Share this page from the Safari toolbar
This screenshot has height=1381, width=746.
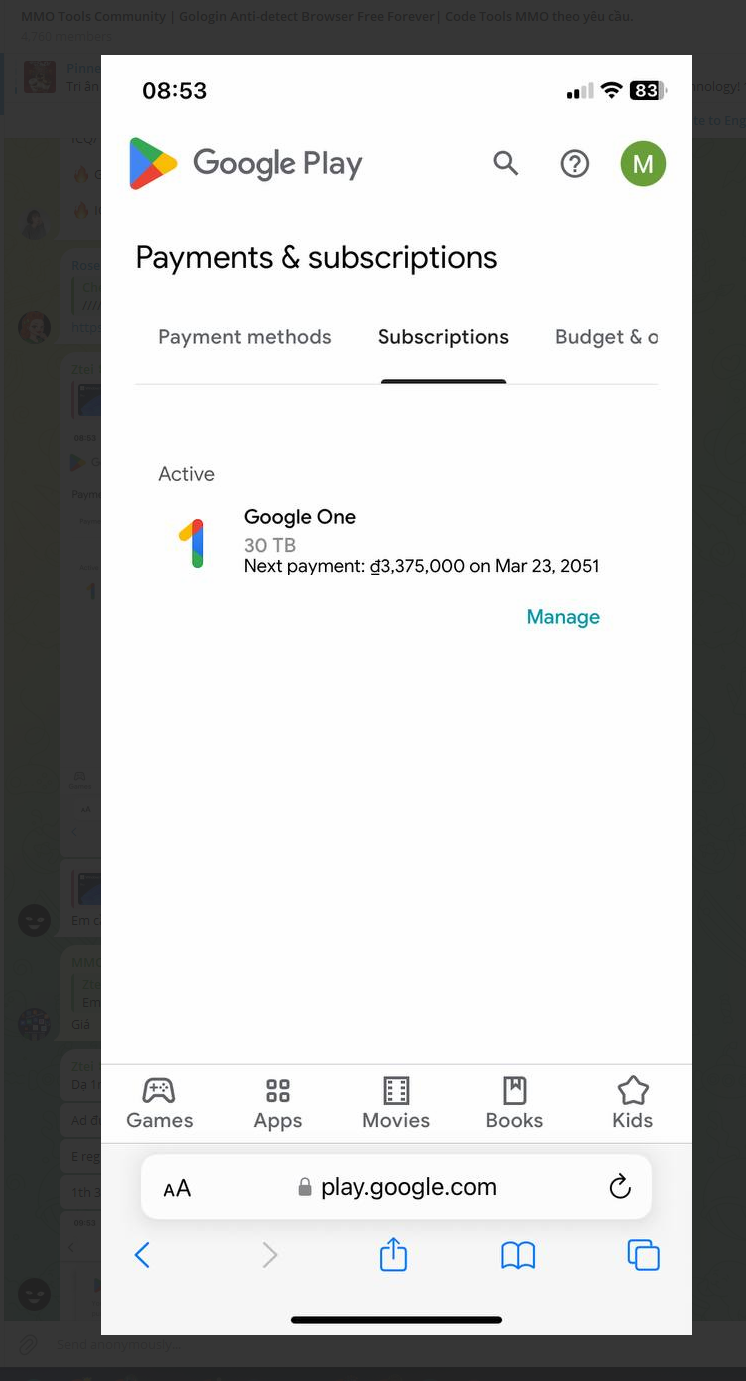tap(393, 1255)
